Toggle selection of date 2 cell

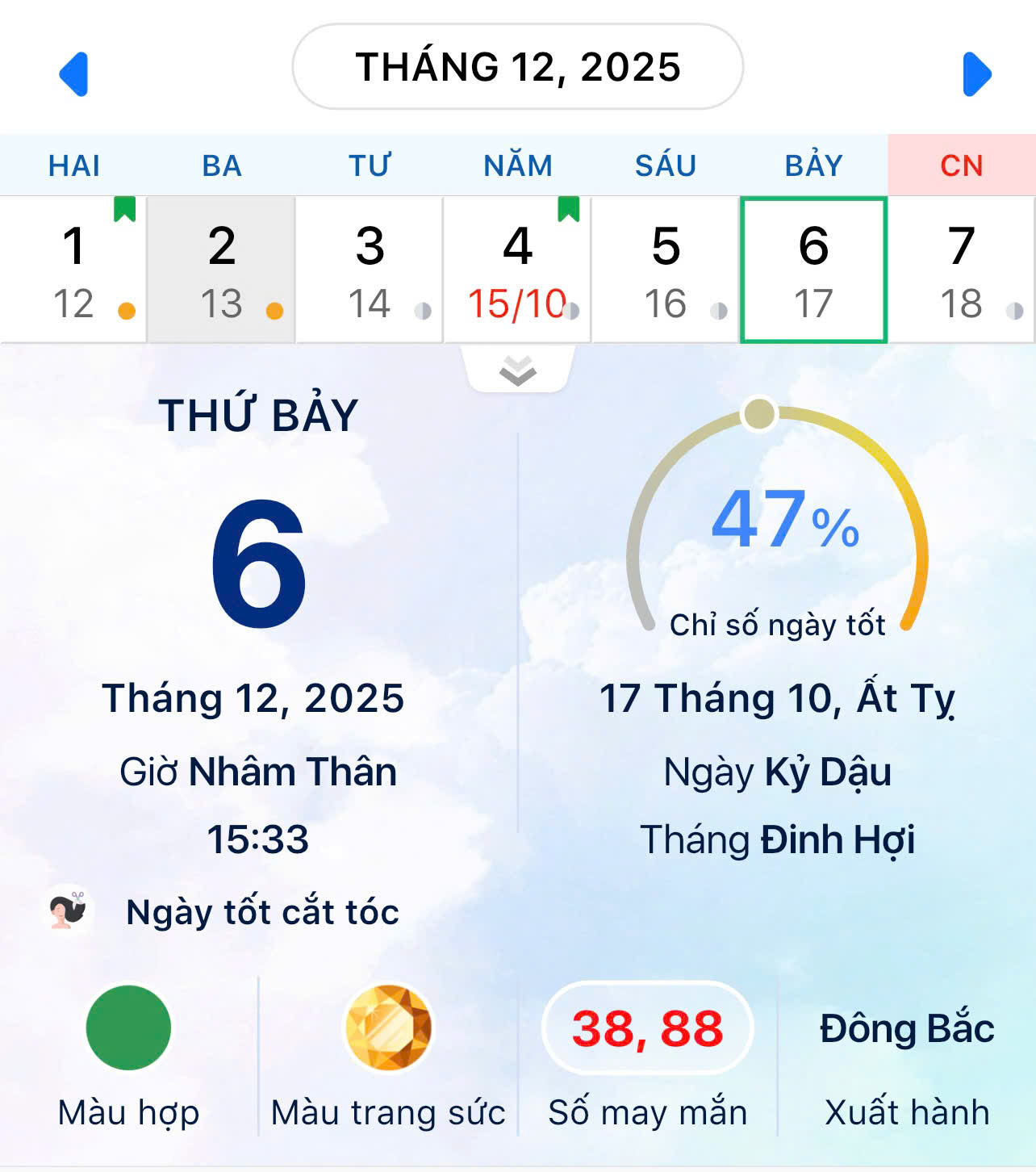(x=220, y=268)
